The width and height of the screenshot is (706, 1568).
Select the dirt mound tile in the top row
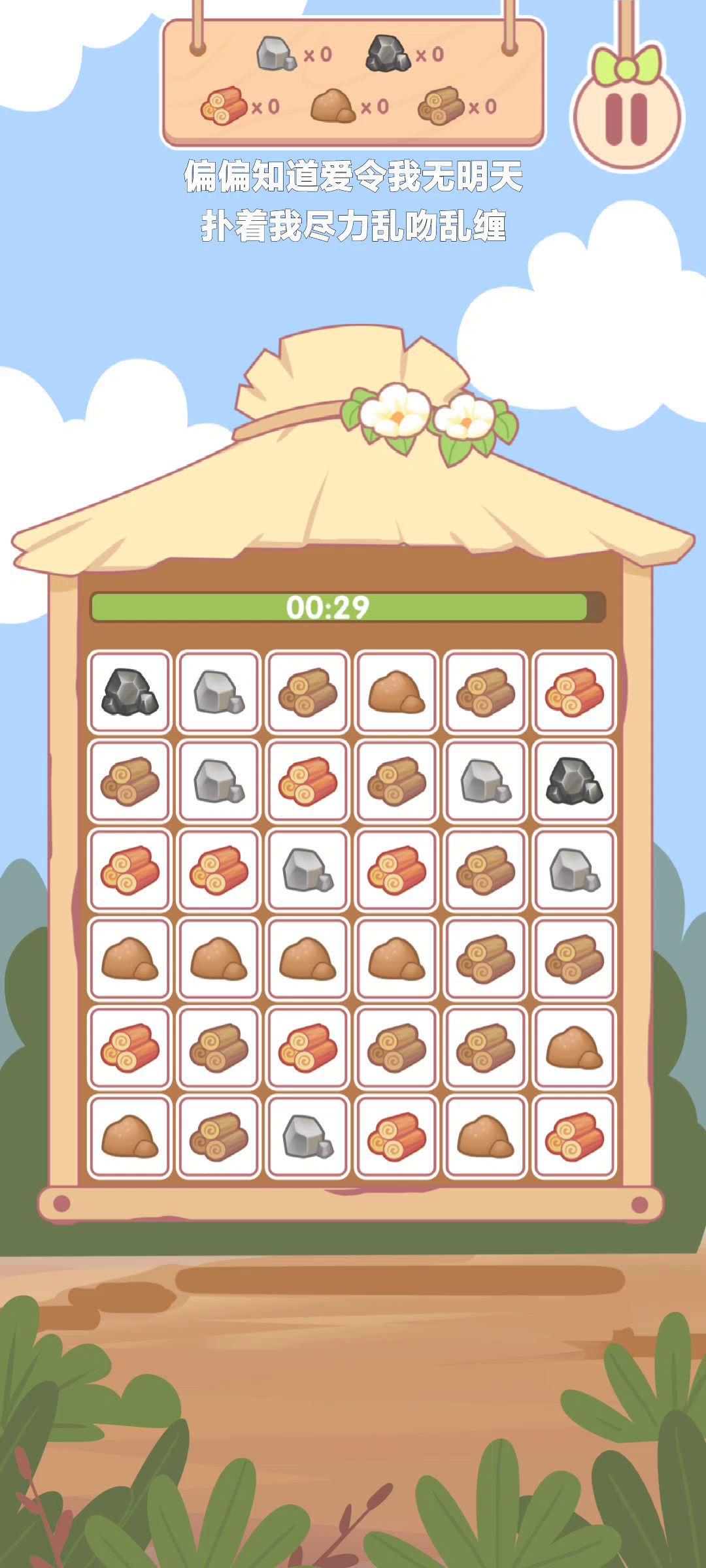point(396,693)
